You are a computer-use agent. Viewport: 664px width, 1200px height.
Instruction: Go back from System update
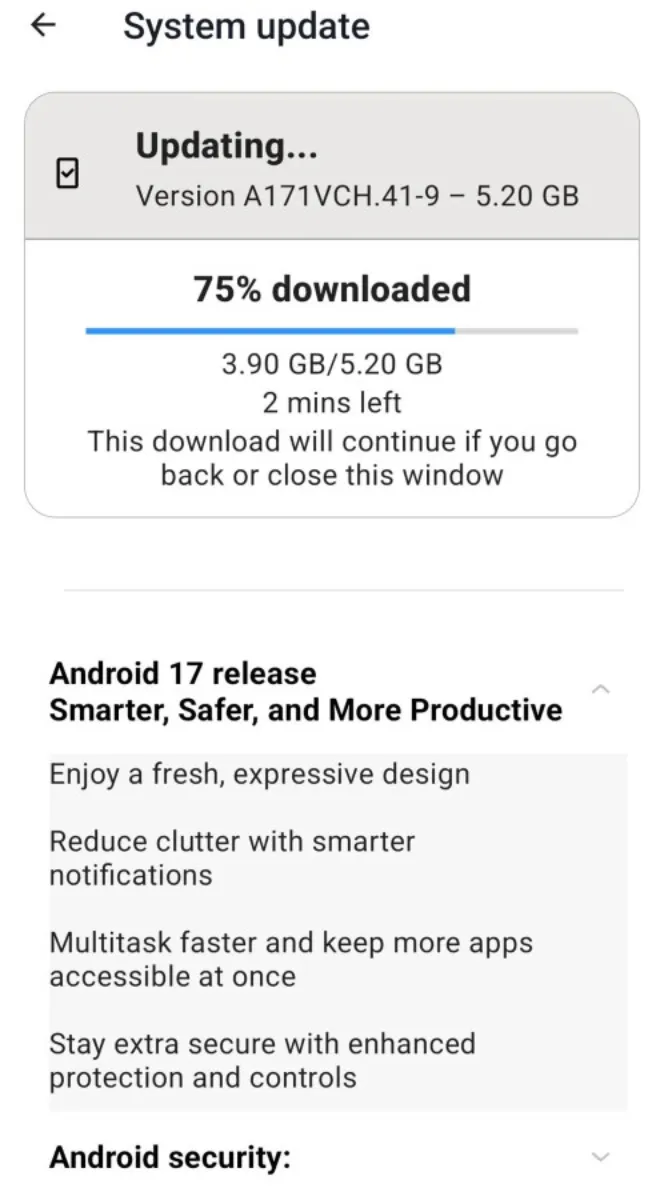point(43,27)
